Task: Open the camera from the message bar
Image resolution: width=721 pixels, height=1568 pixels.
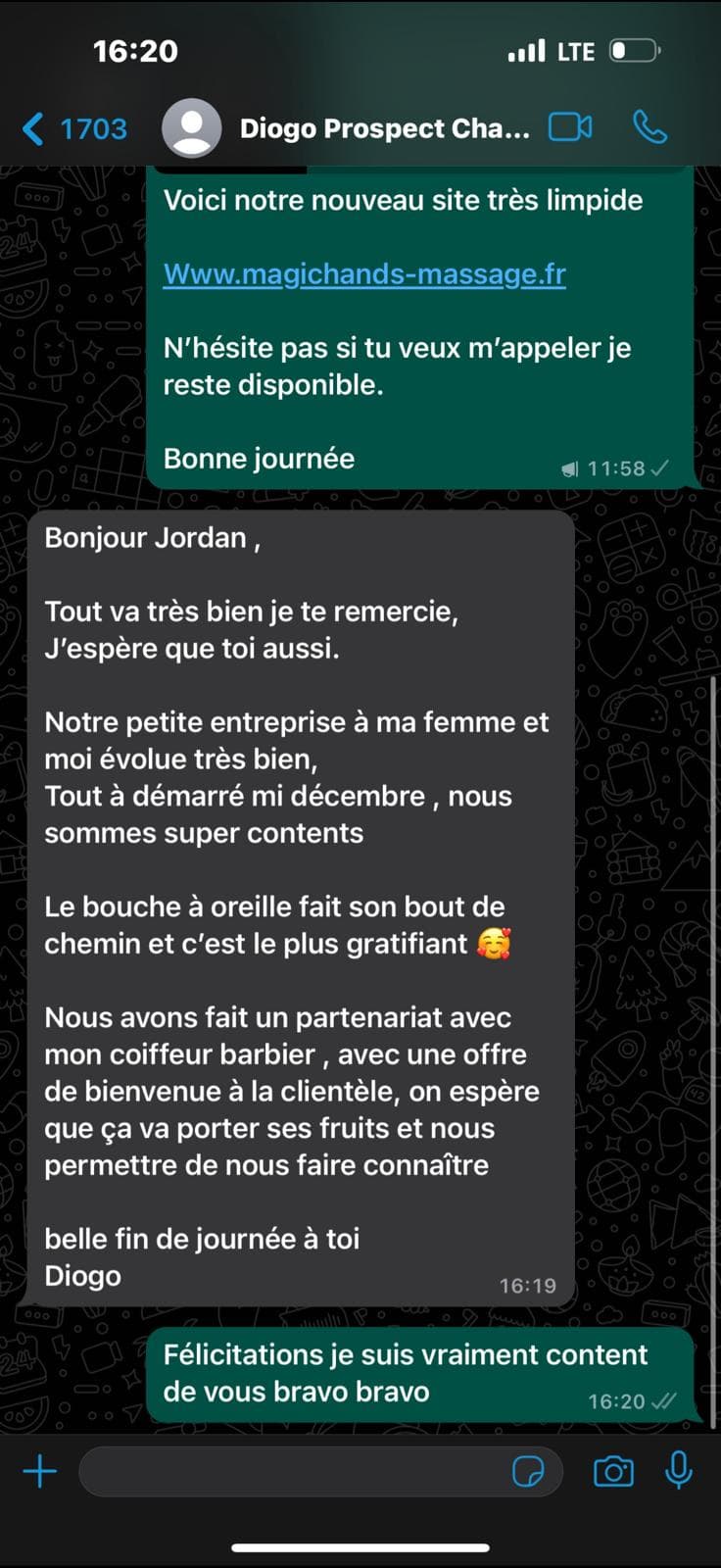Action: click(x=613, y=1470)
